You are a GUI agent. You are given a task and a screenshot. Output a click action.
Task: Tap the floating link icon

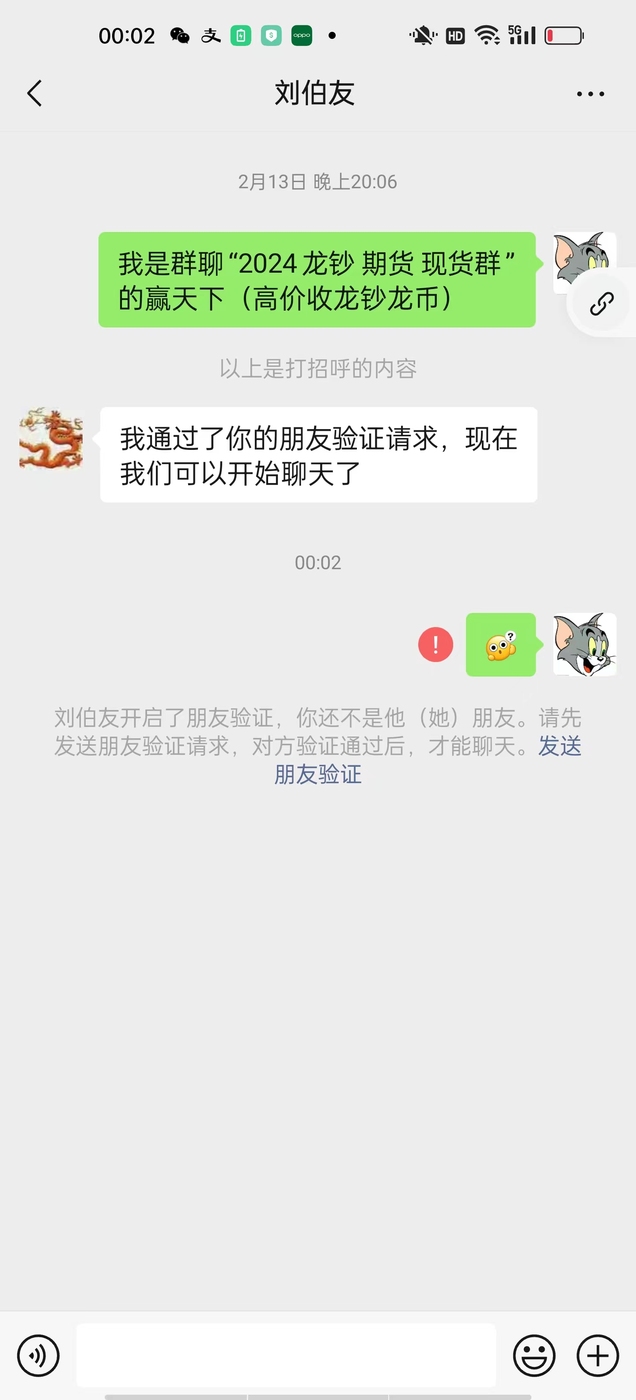601,304
